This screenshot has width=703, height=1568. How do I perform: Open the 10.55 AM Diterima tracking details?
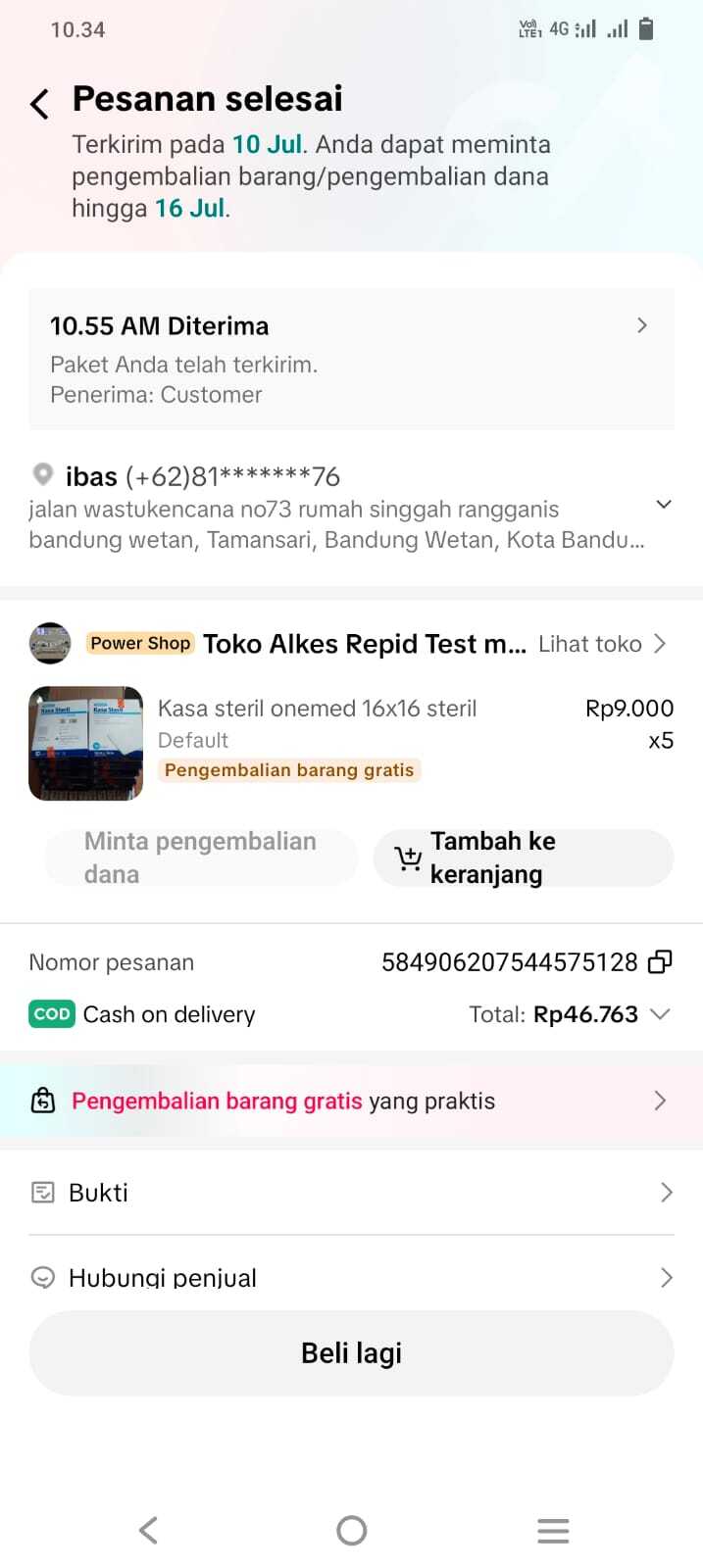click(x=351, y=359)
